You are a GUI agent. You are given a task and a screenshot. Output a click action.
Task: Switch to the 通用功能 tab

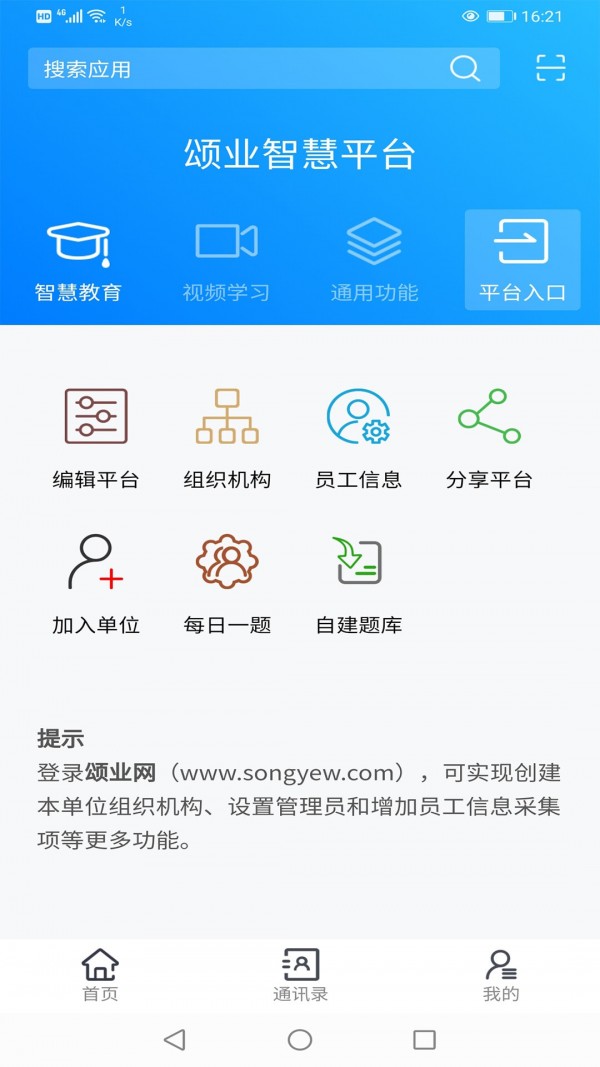(x=374, y=261)
